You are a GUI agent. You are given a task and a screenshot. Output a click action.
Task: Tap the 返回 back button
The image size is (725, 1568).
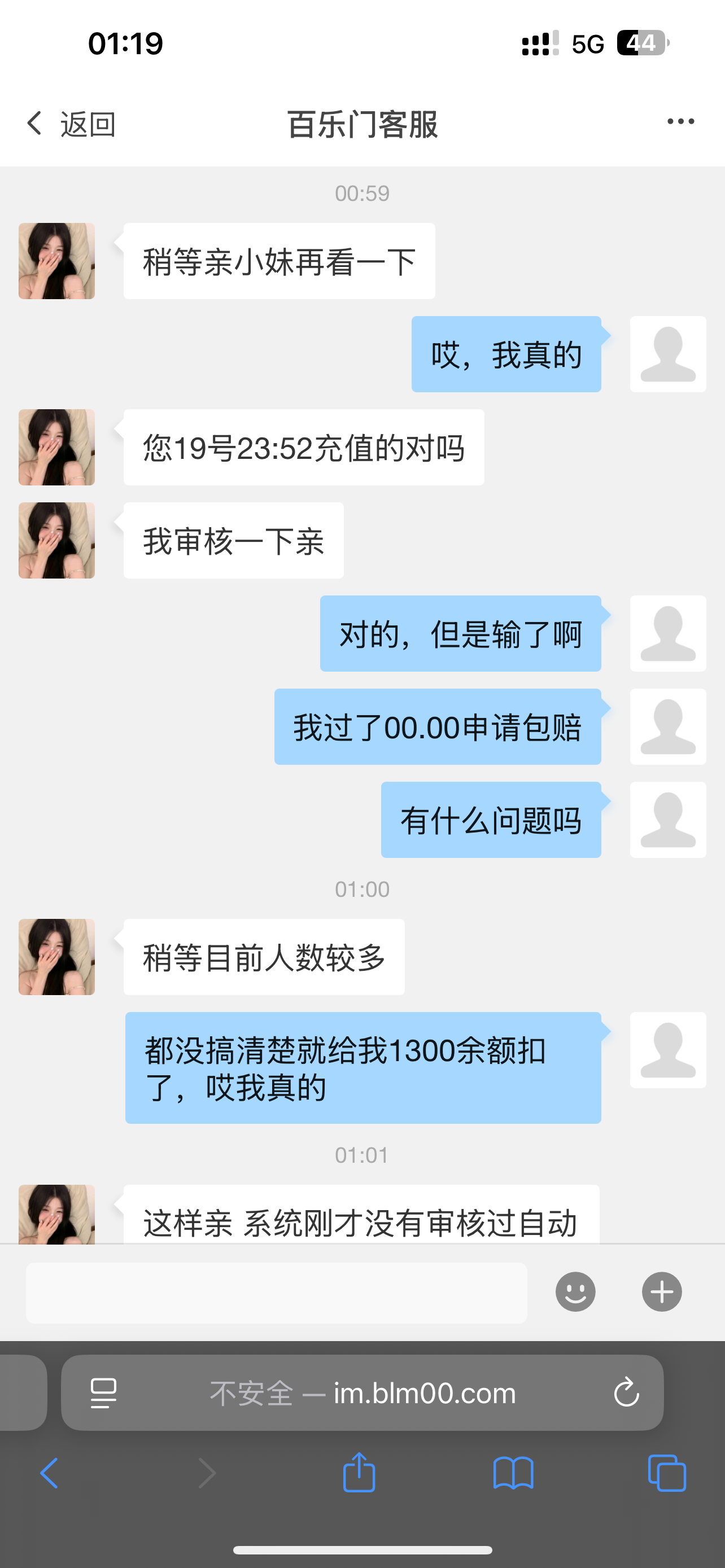pos(71,124)
